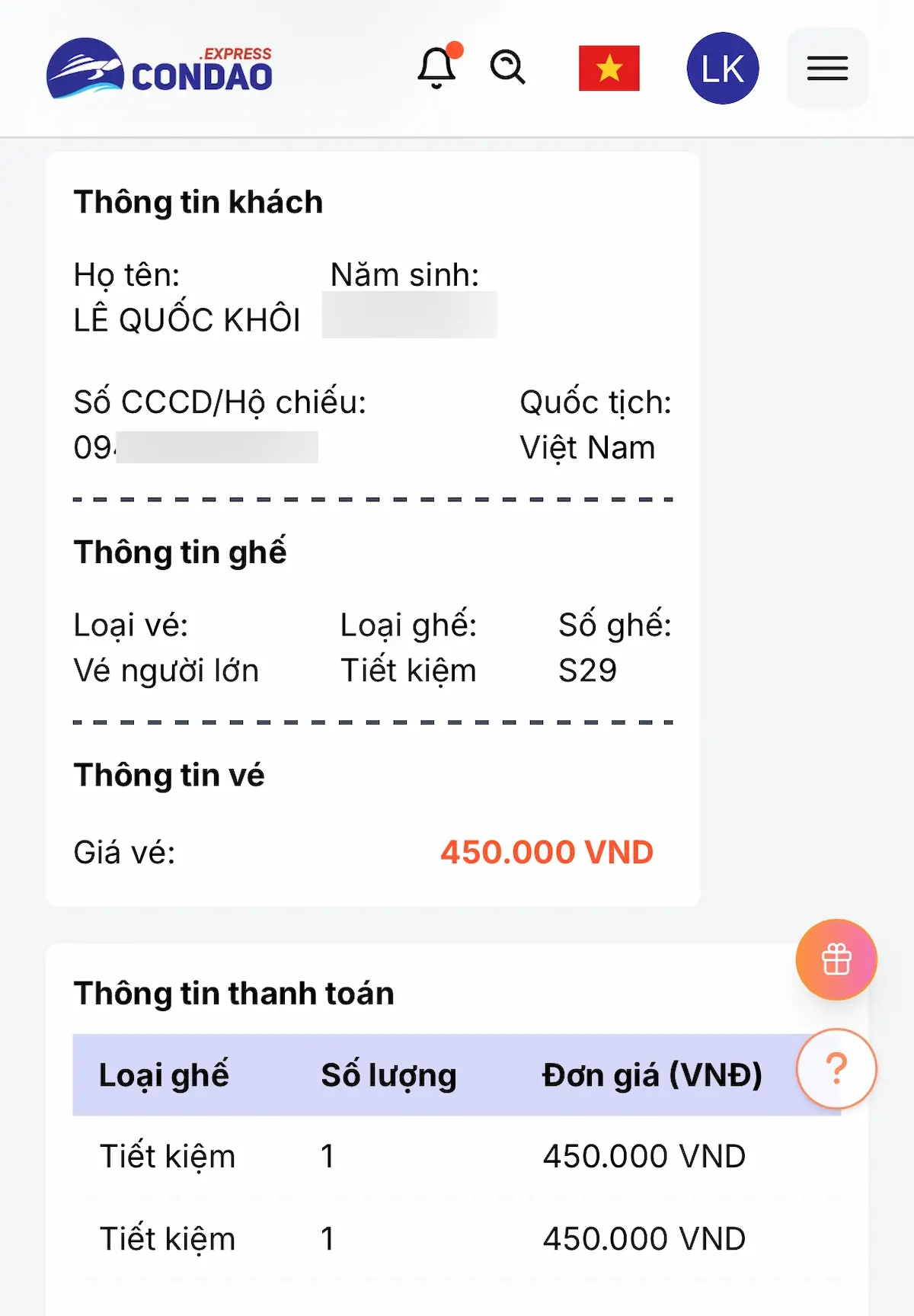Click the red notification dot on the bell
914x1316 pixels.
pyautogui.click(x=455, y=48)
